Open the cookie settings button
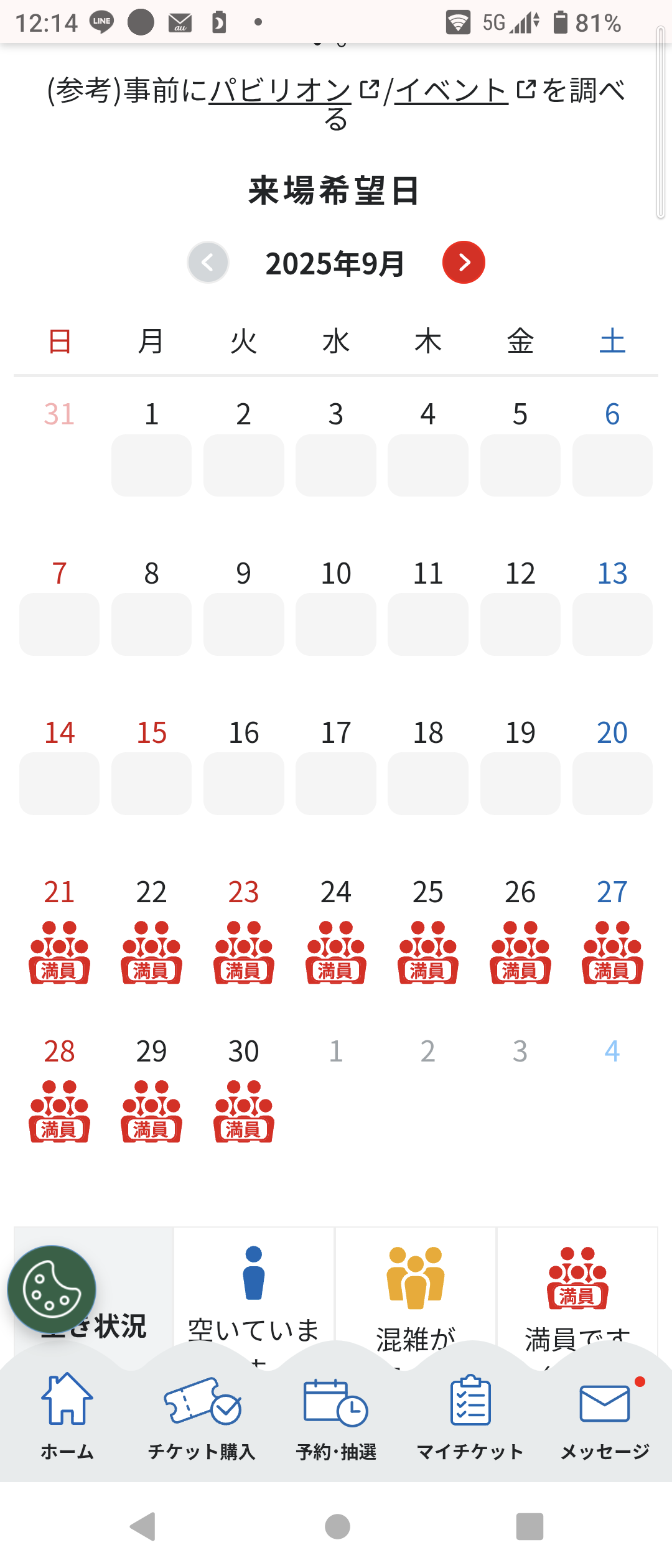This screenshot has height=1568, width=672. tap(52, 1289)
